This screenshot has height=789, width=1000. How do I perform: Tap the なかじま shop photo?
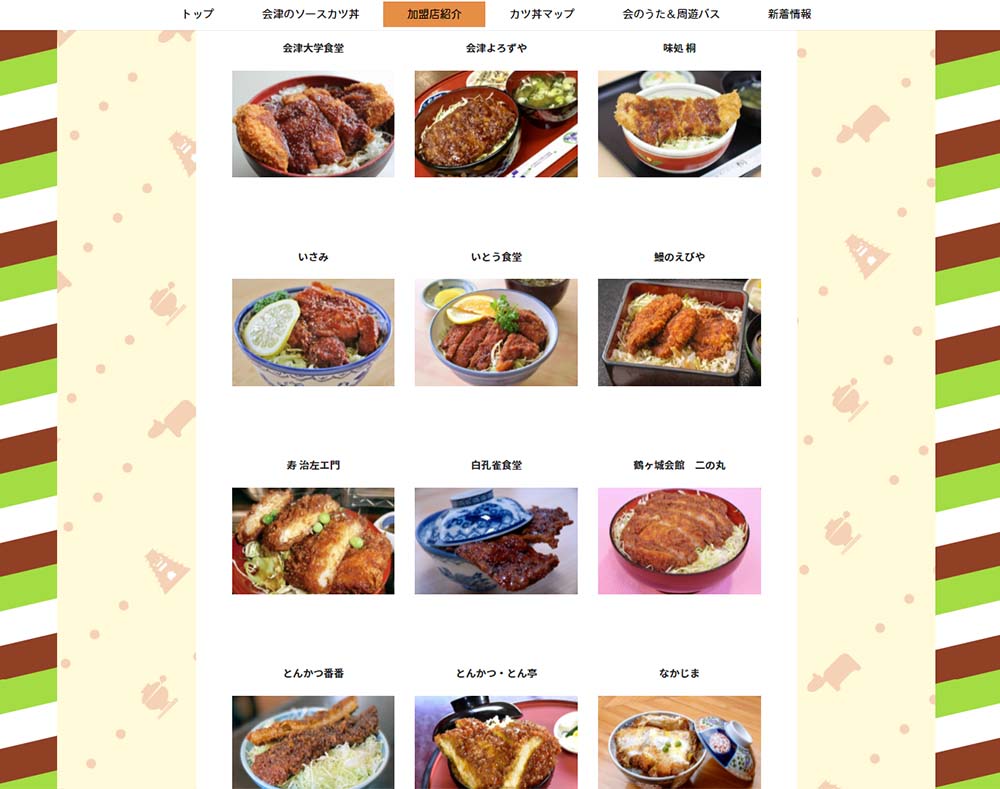(679, 742)
